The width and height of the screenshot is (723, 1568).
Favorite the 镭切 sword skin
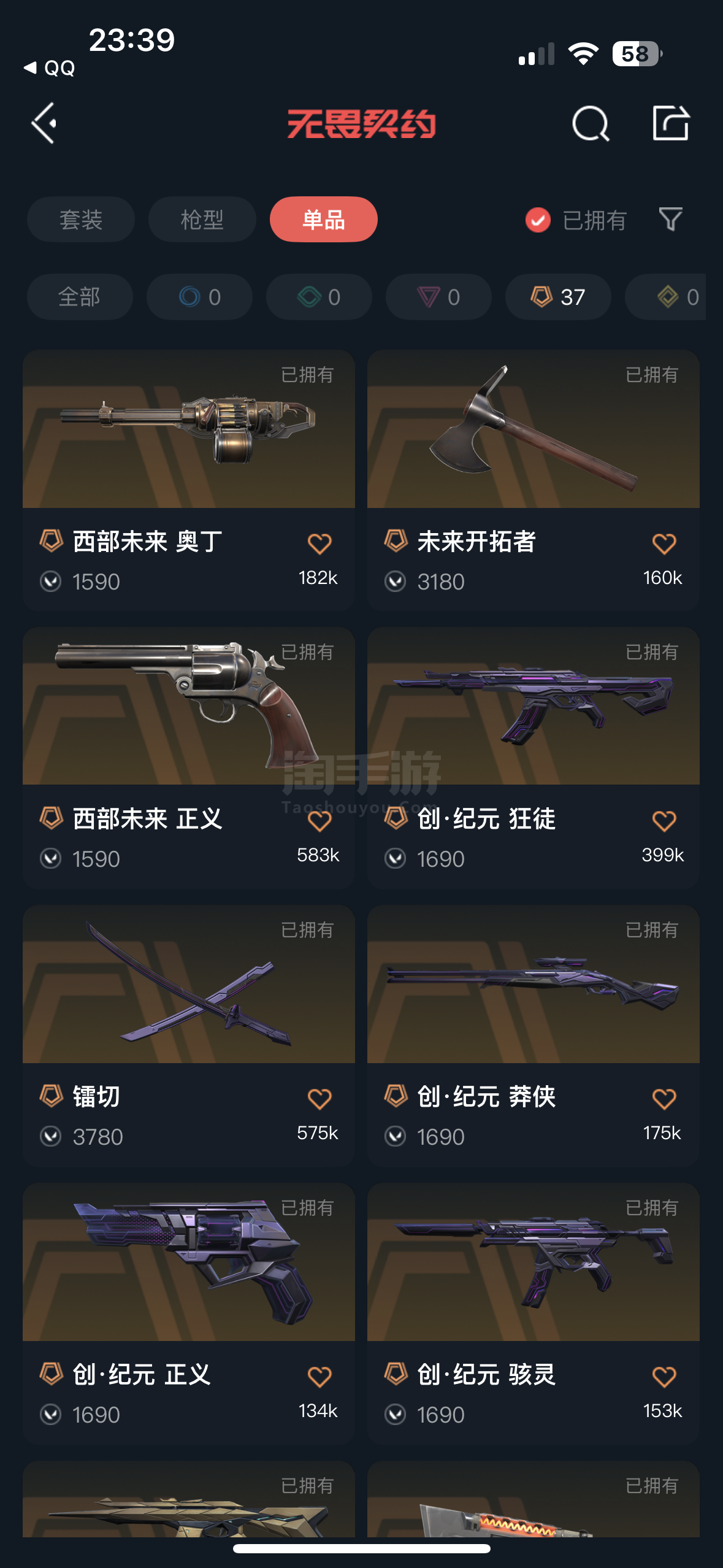pyautogui.click(x=319, y=1099)
